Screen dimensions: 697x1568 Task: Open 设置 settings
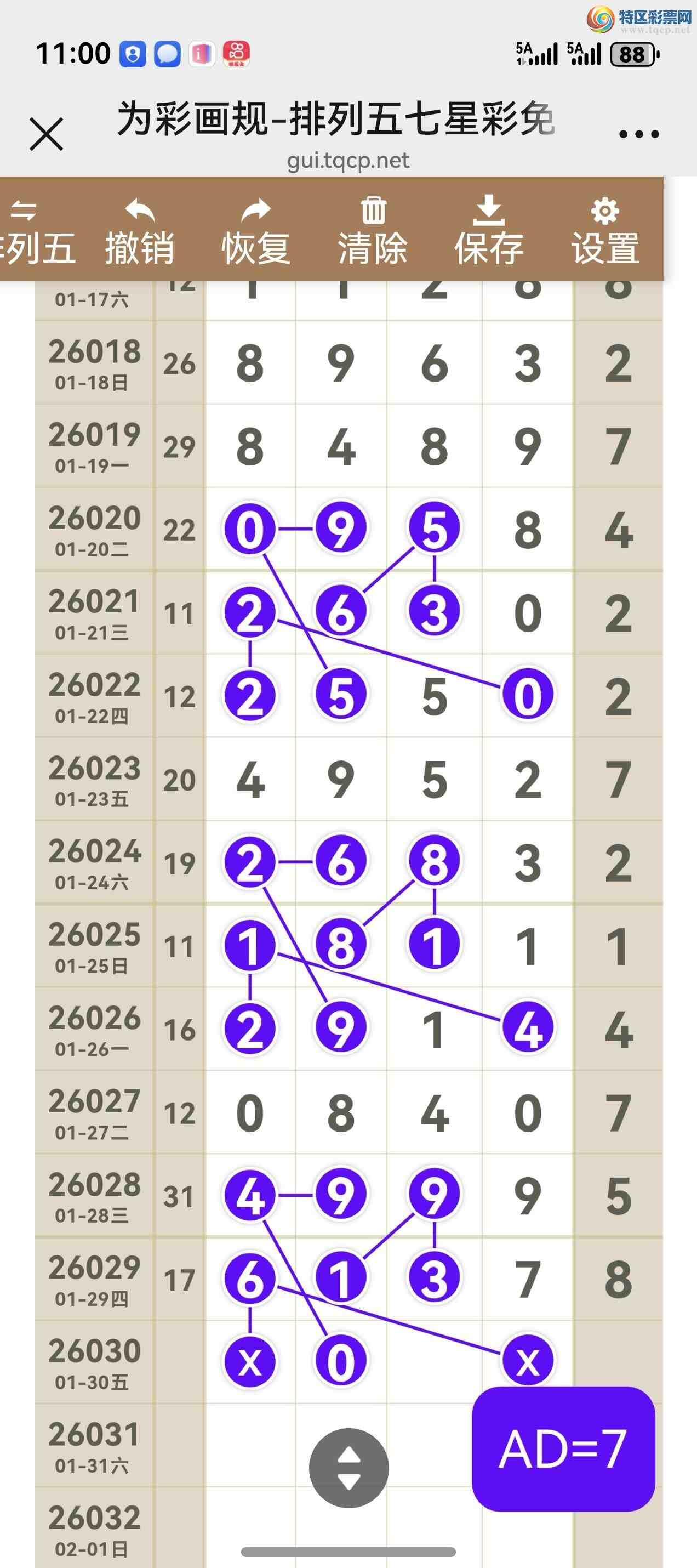[605, 232]
